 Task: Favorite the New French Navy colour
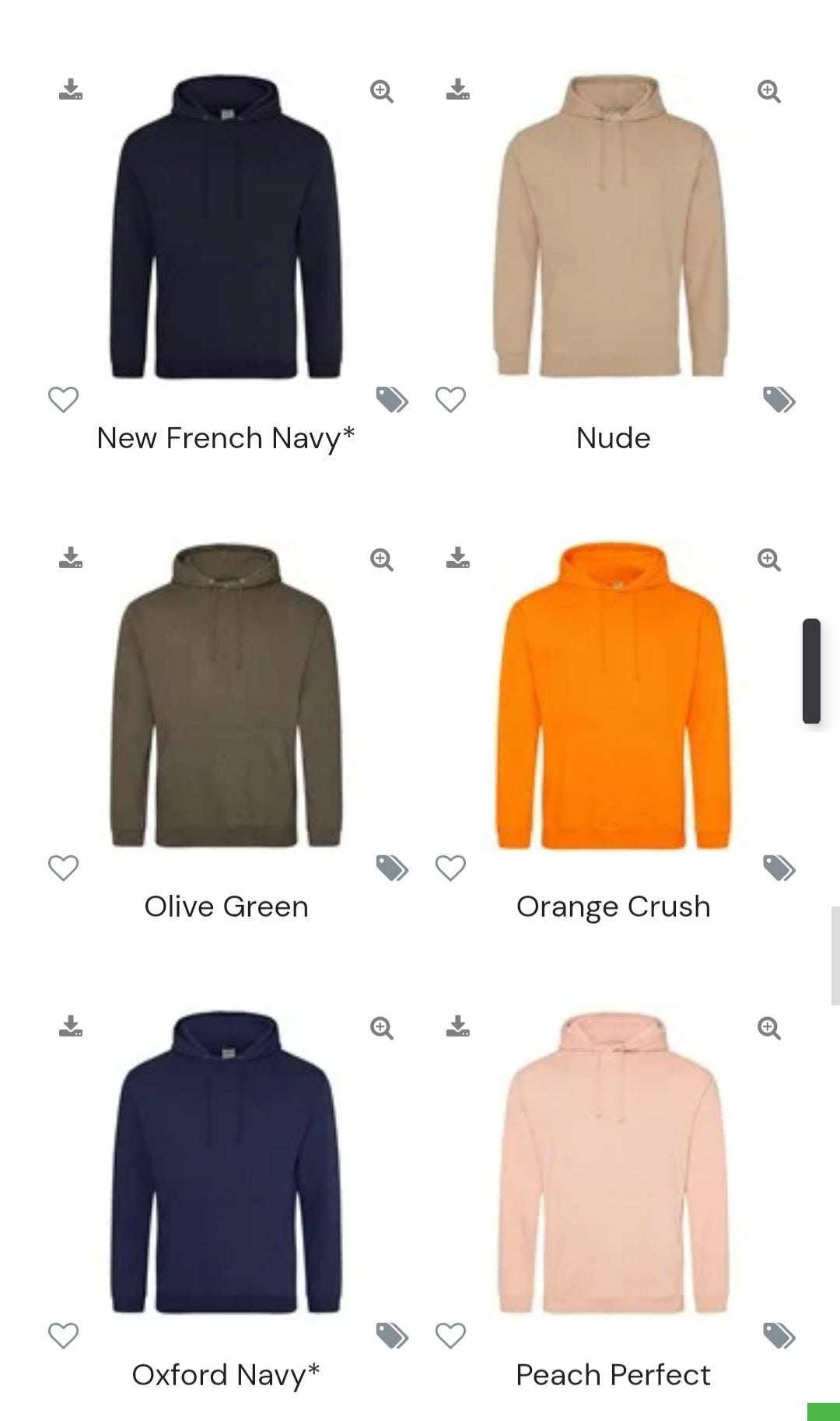click(x=63, y=398)
